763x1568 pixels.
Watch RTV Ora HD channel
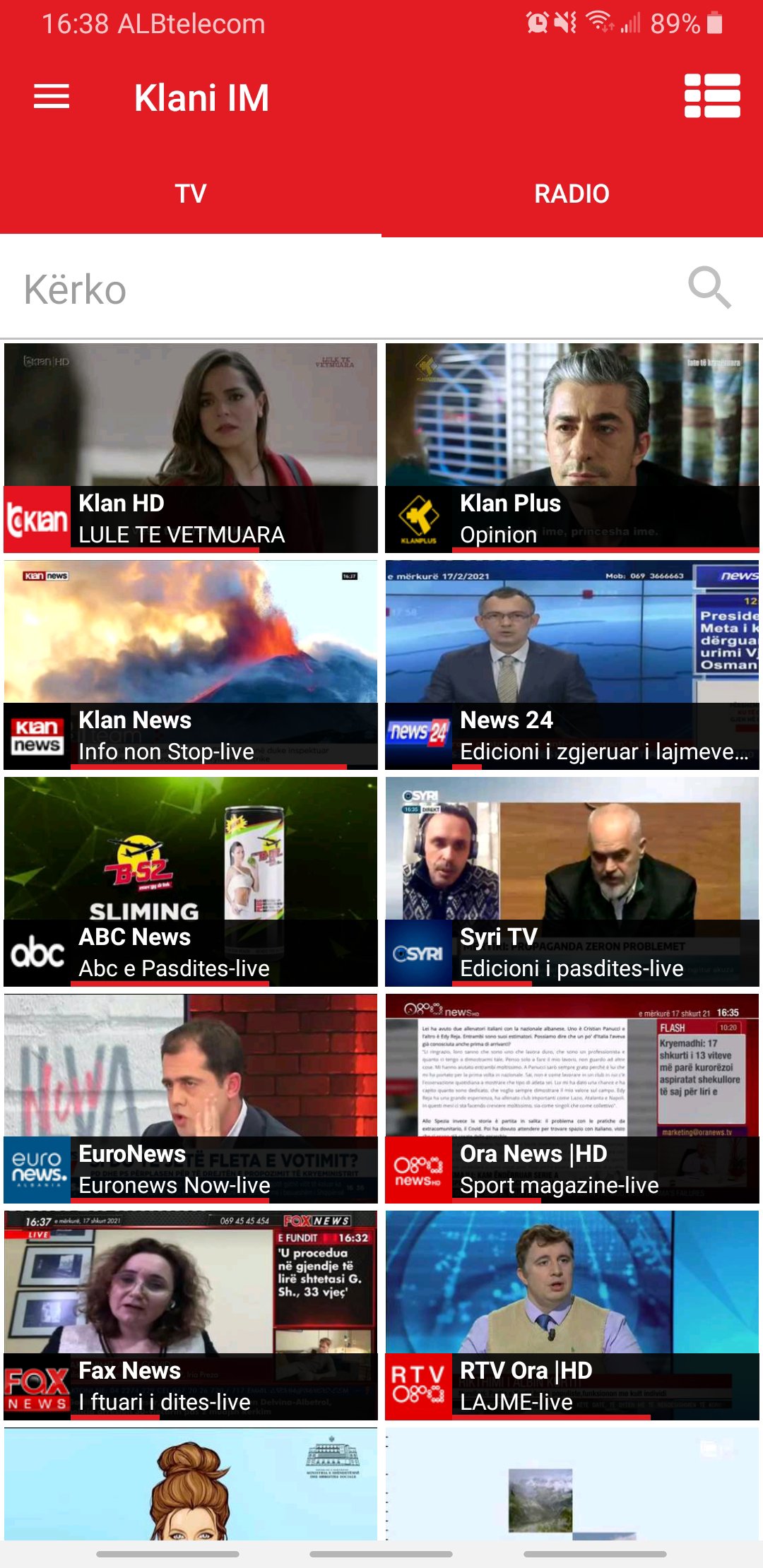point(572,1315)
